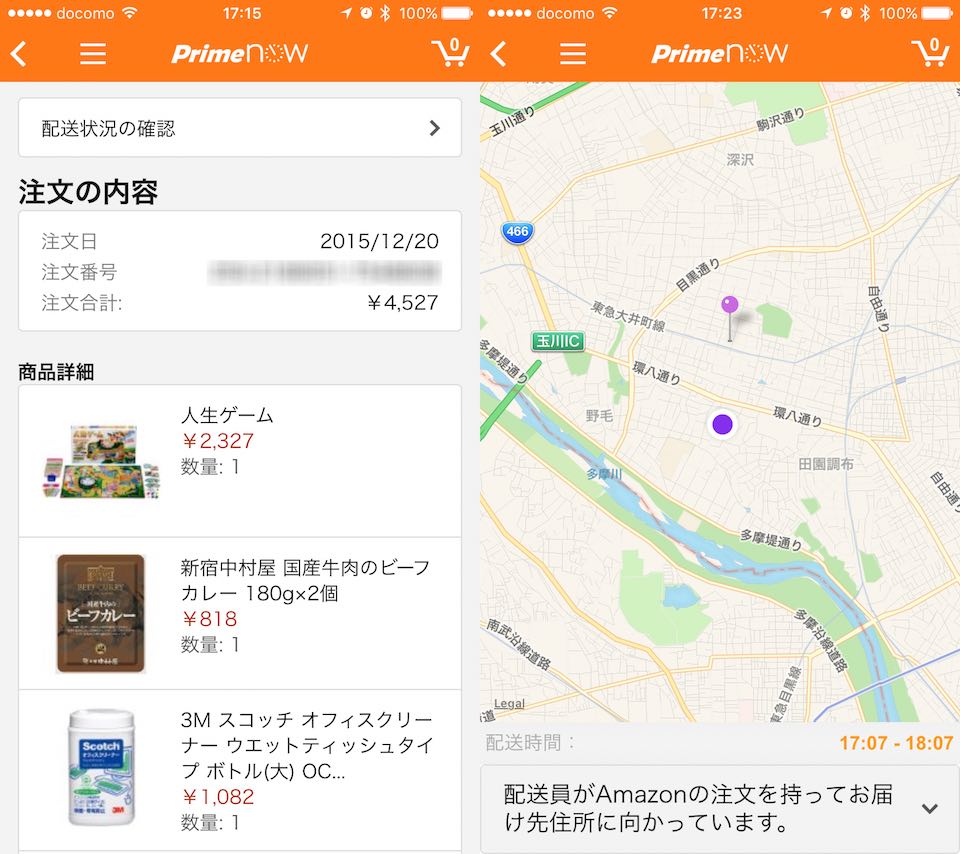960x854 pixels.
Task: Open hamburger menu on order details screen
Action: coord(93,53)
